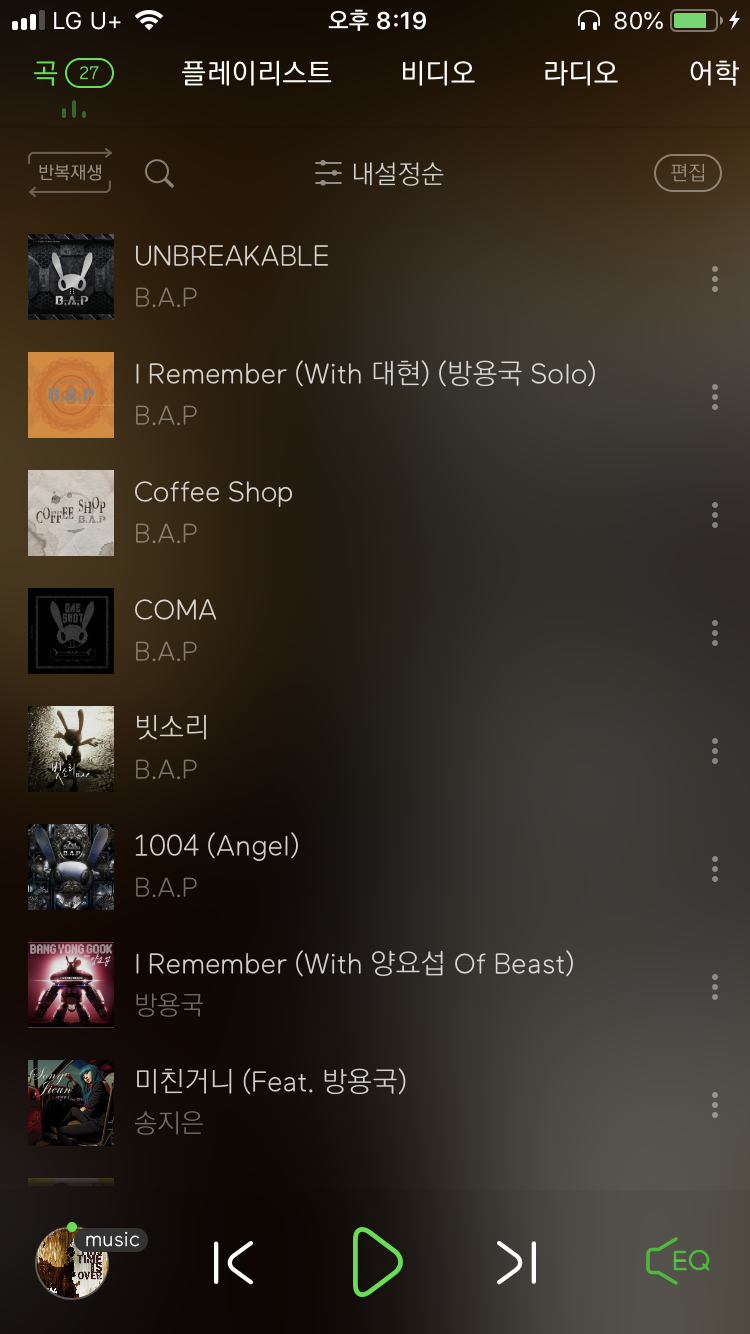Screen dimensions: 750x1334
Task: Open the now playing album art
Action: (71, 1263)
